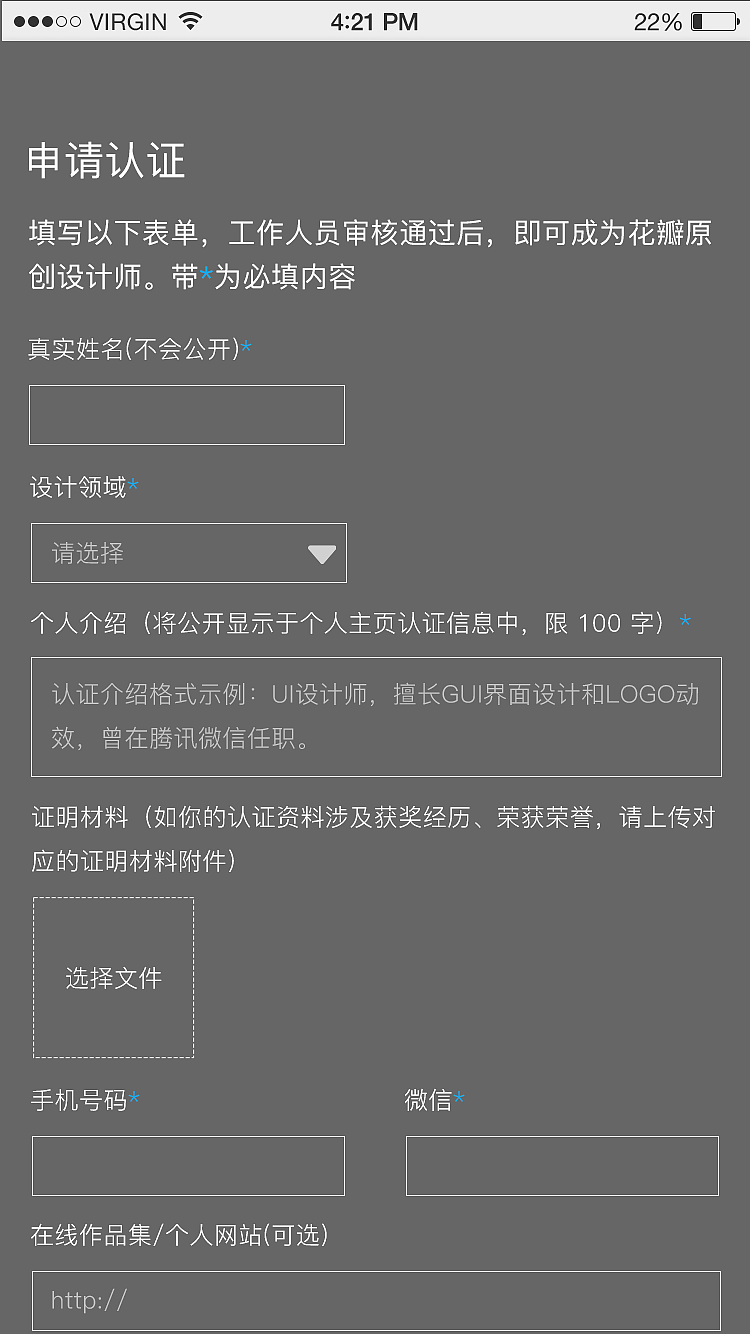Click the 手机号码 phone number field
The image size is (750, 1334).
point(188,1166)
